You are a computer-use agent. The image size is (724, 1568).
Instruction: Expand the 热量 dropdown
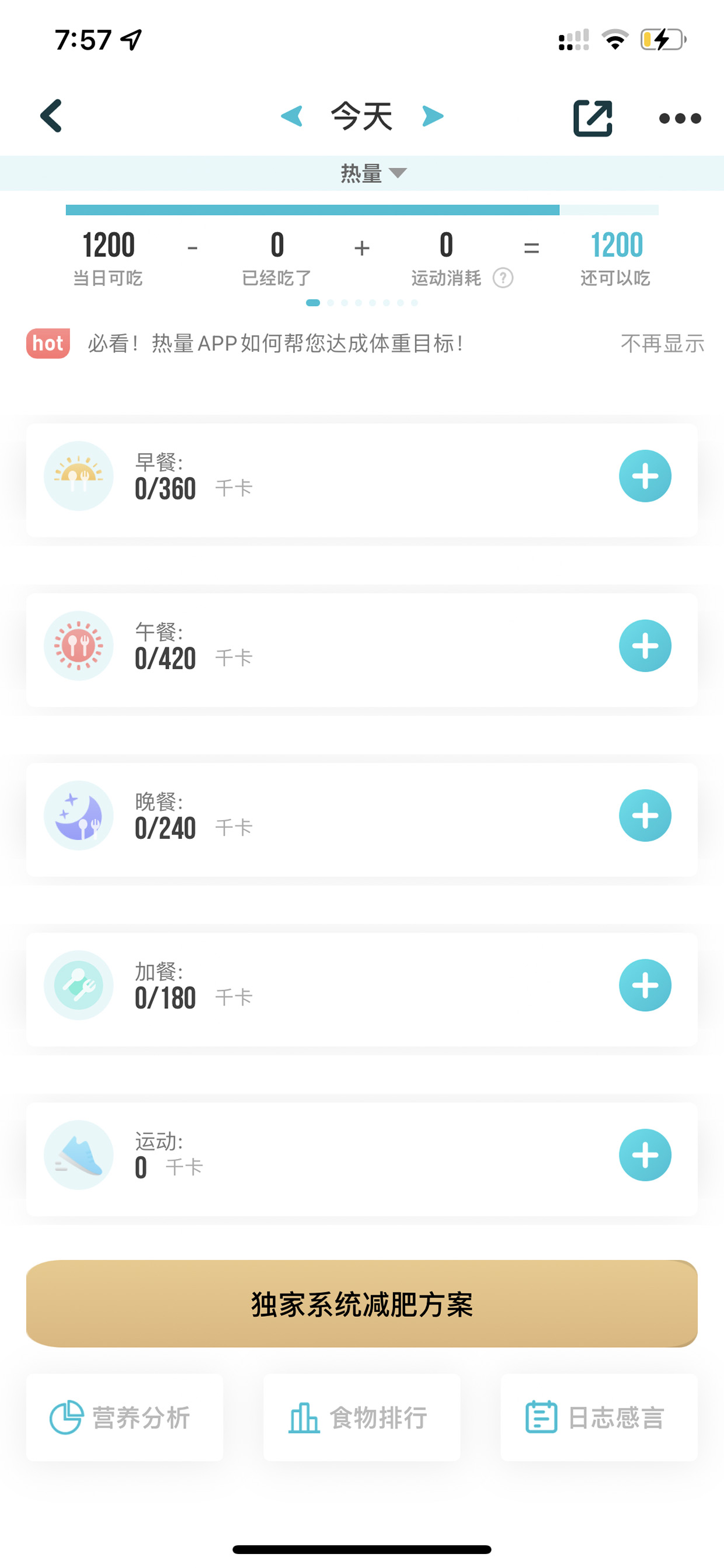click(x=373, y=174)
